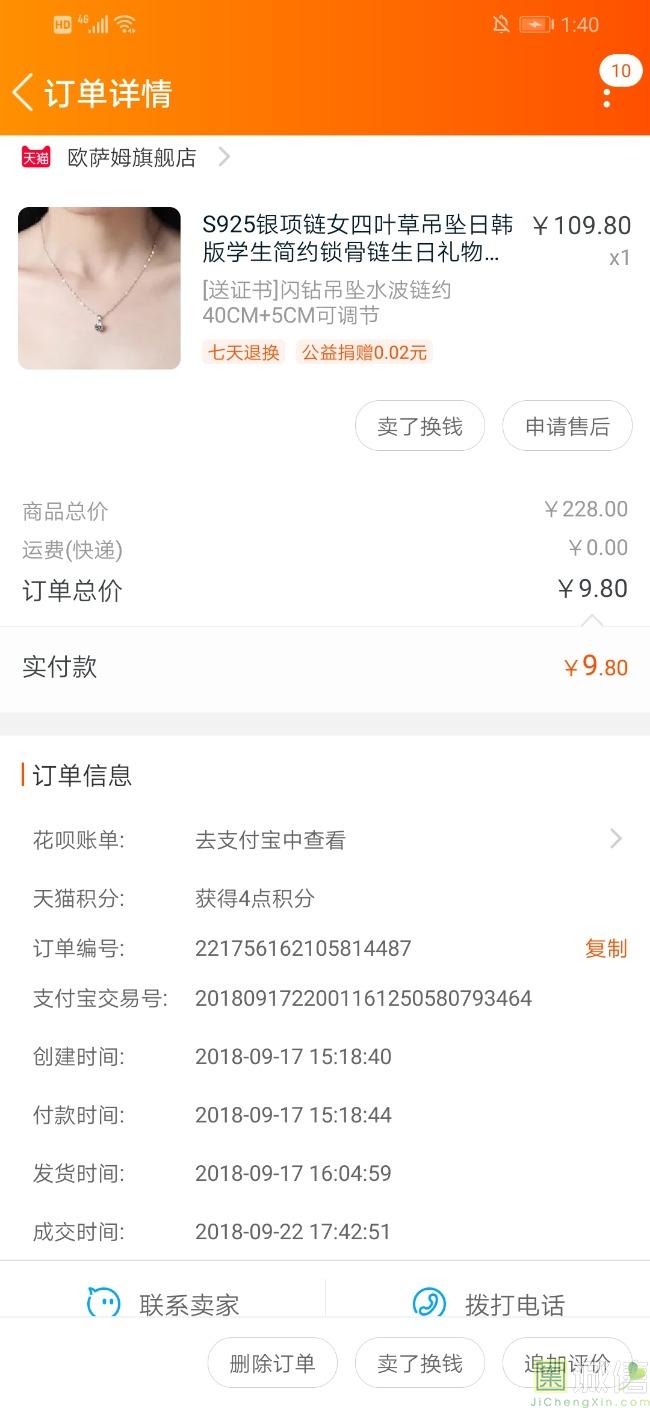Tap 卖了换钱 under the product
650x1408 pixels.
420,427
